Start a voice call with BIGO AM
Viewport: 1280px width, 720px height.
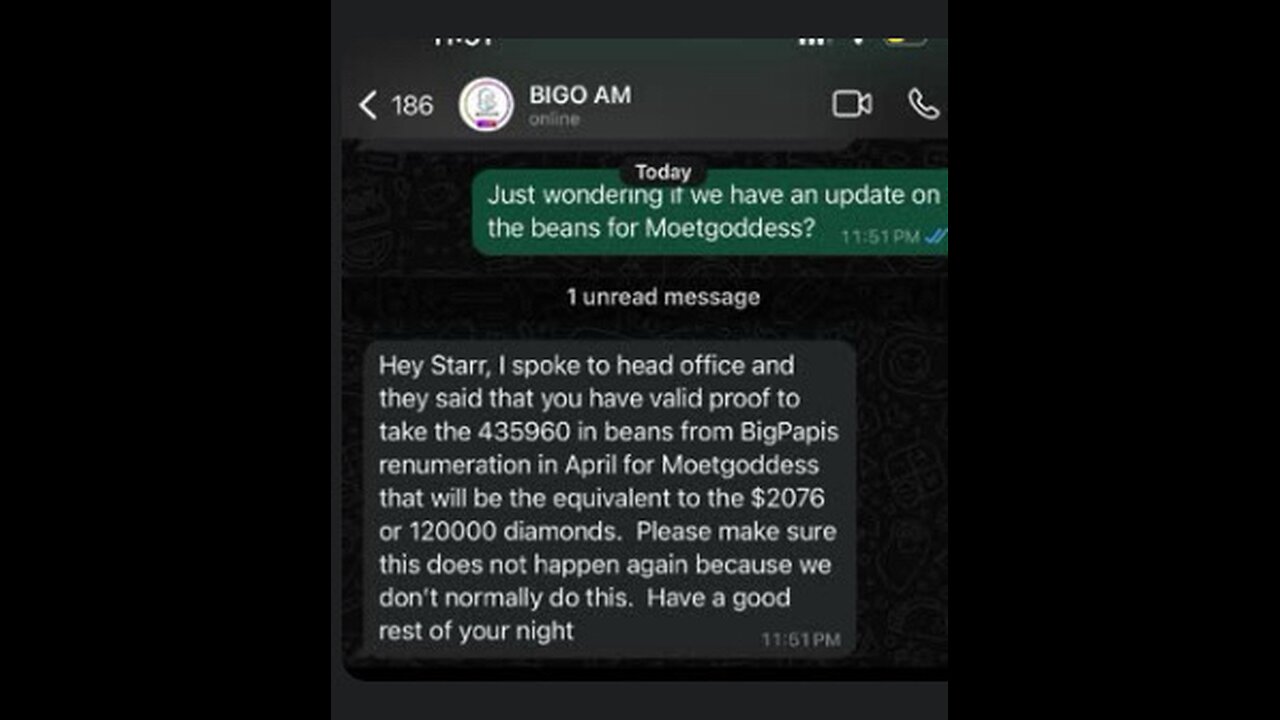point(922,104)
